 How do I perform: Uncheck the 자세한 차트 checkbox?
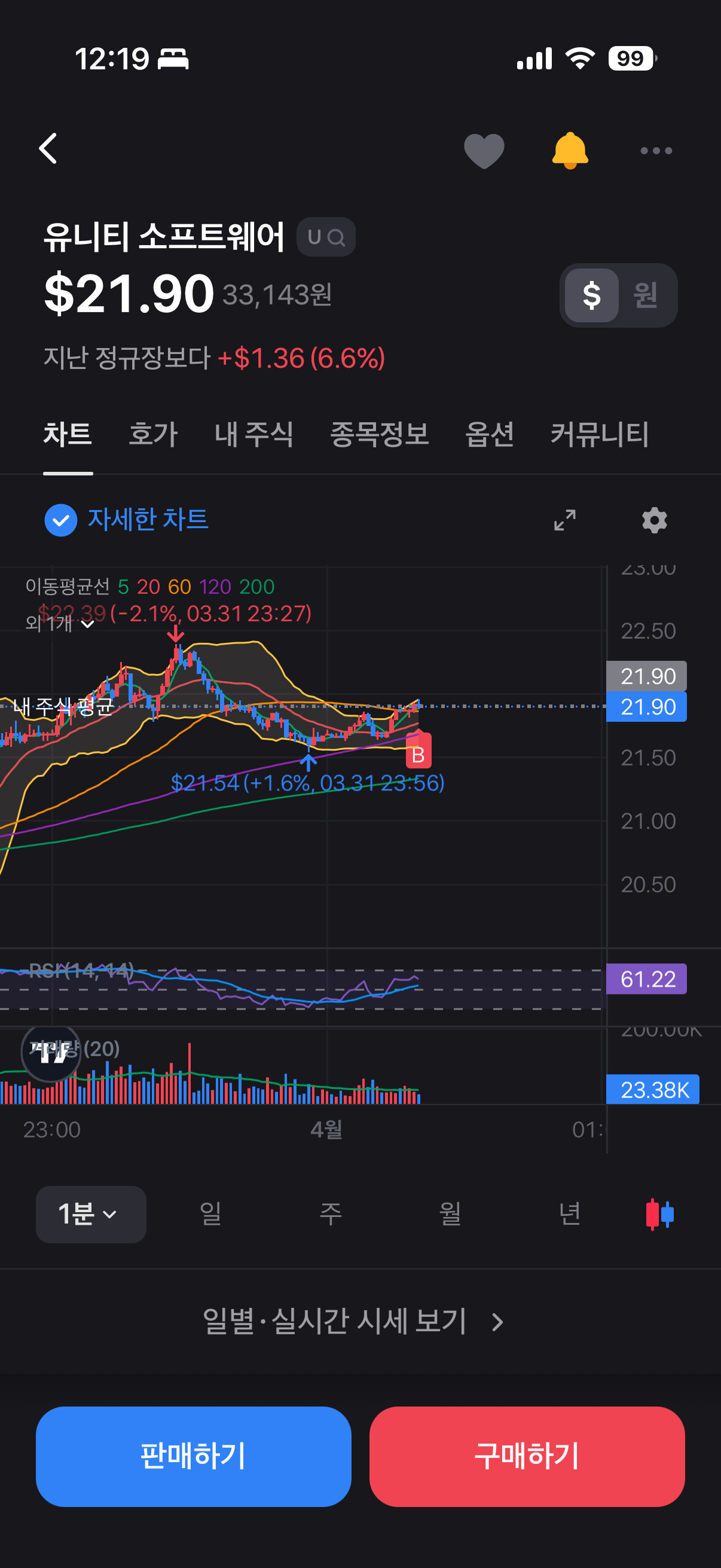tap(61, 520)
